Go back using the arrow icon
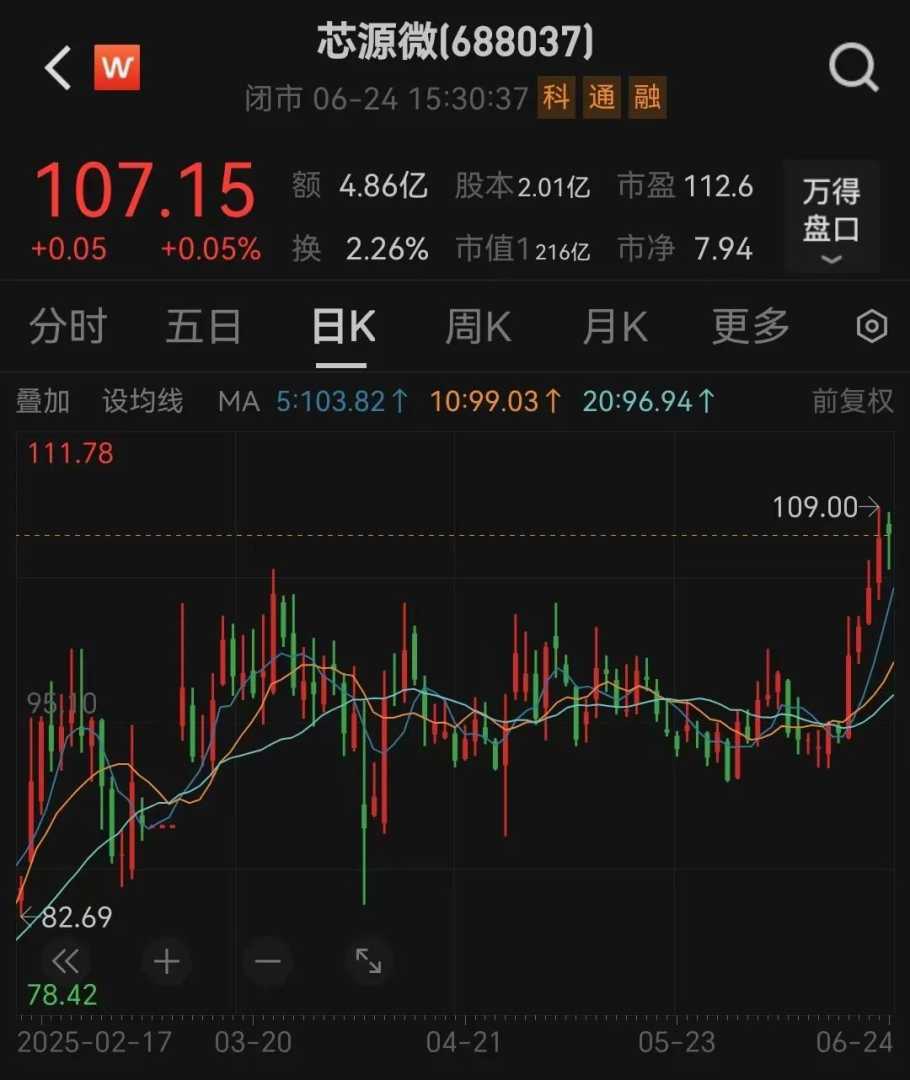910x1080 pixels. coord(58,68)
